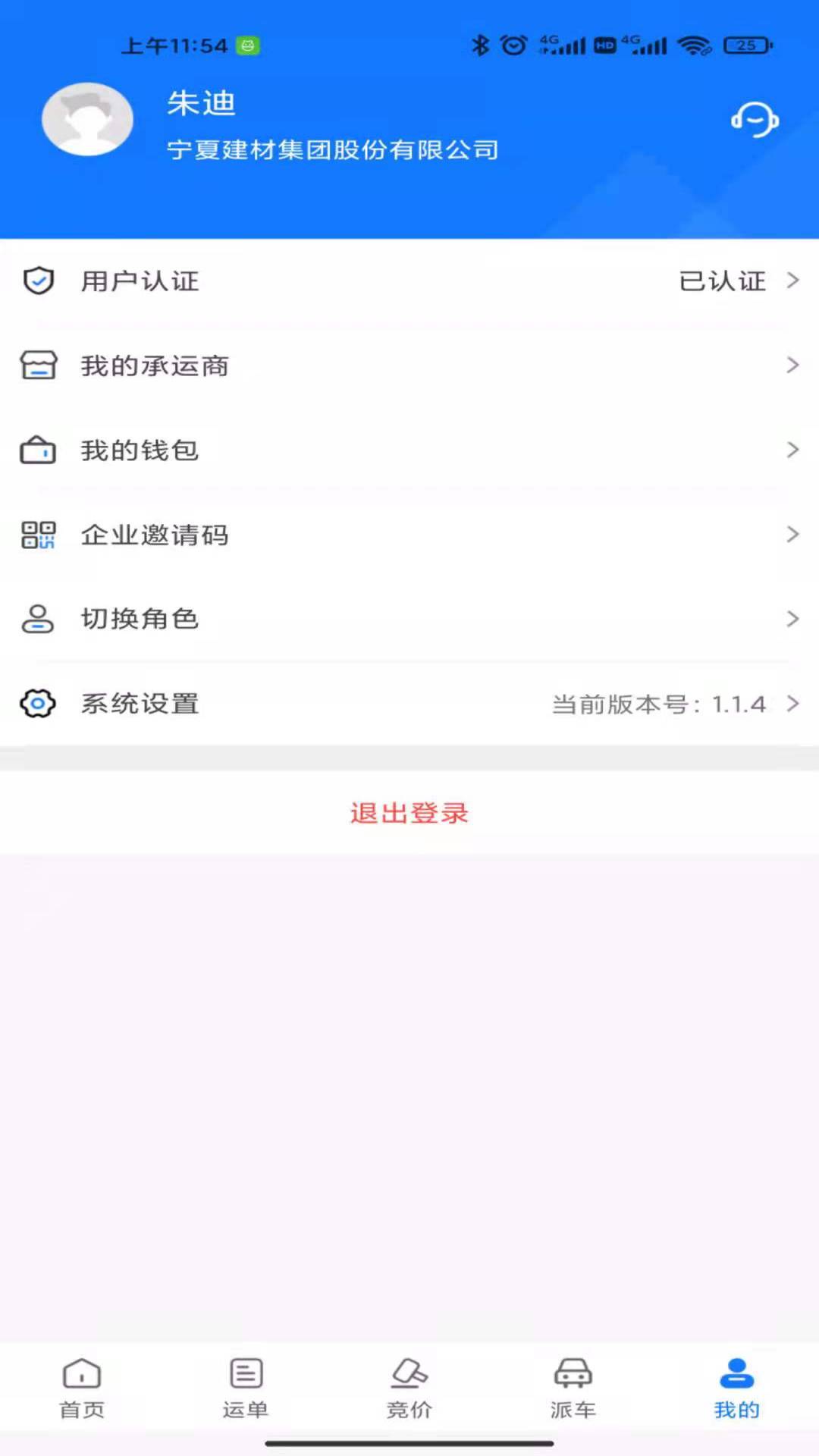Open the 系统设置 gear icon

[37, 704]
